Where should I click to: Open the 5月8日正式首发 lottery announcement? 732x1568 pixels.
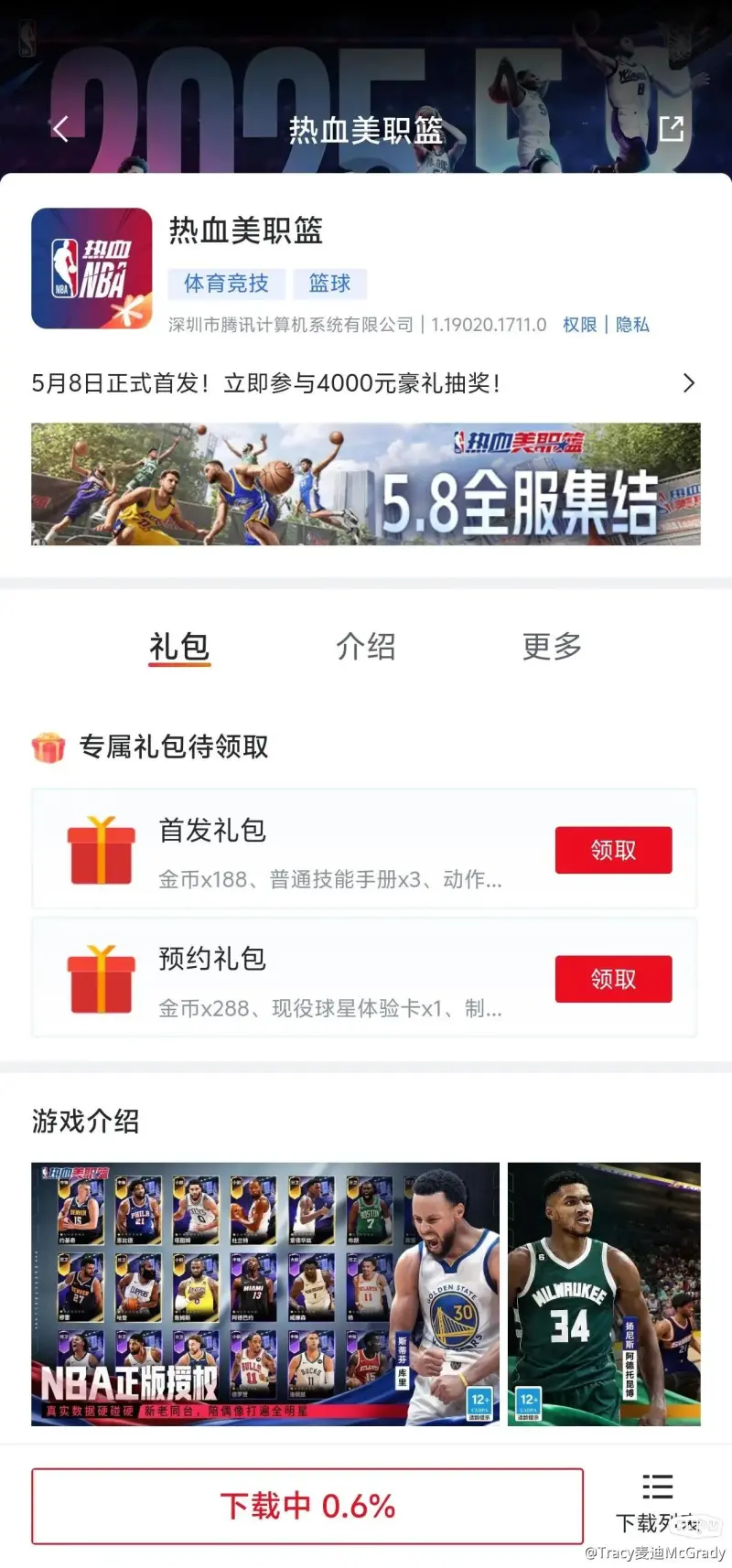(364, 383)
